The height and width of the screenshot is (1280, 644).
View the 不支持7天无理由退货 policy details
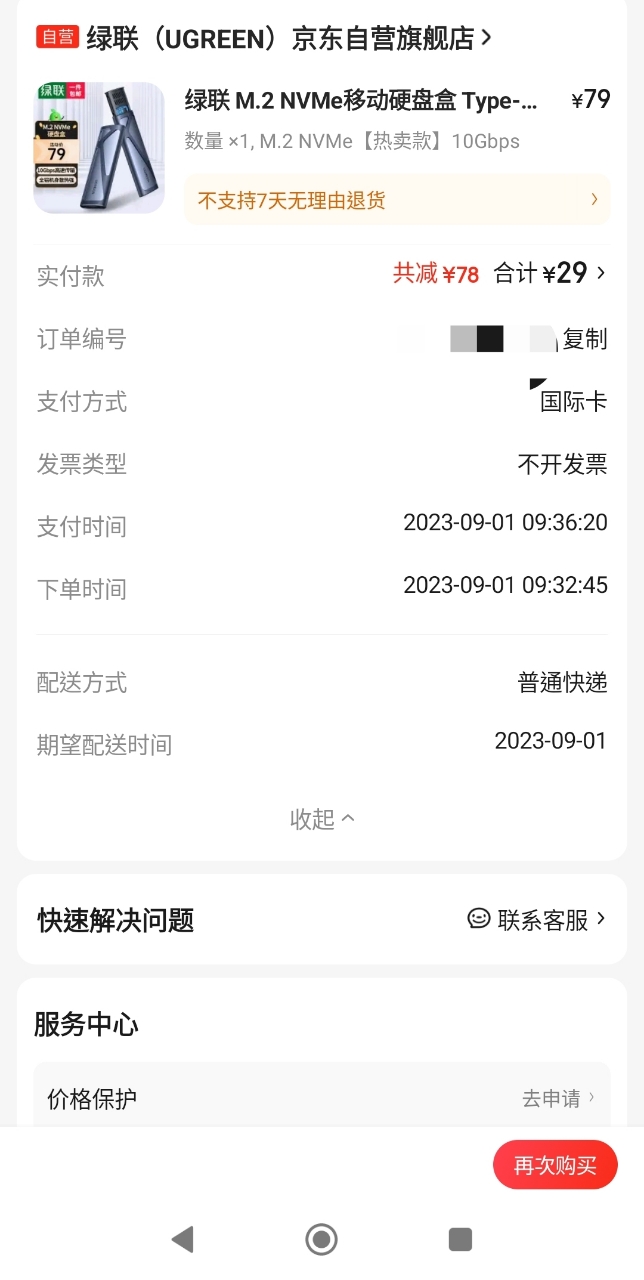pyautogui.click(x=397, y=200)
